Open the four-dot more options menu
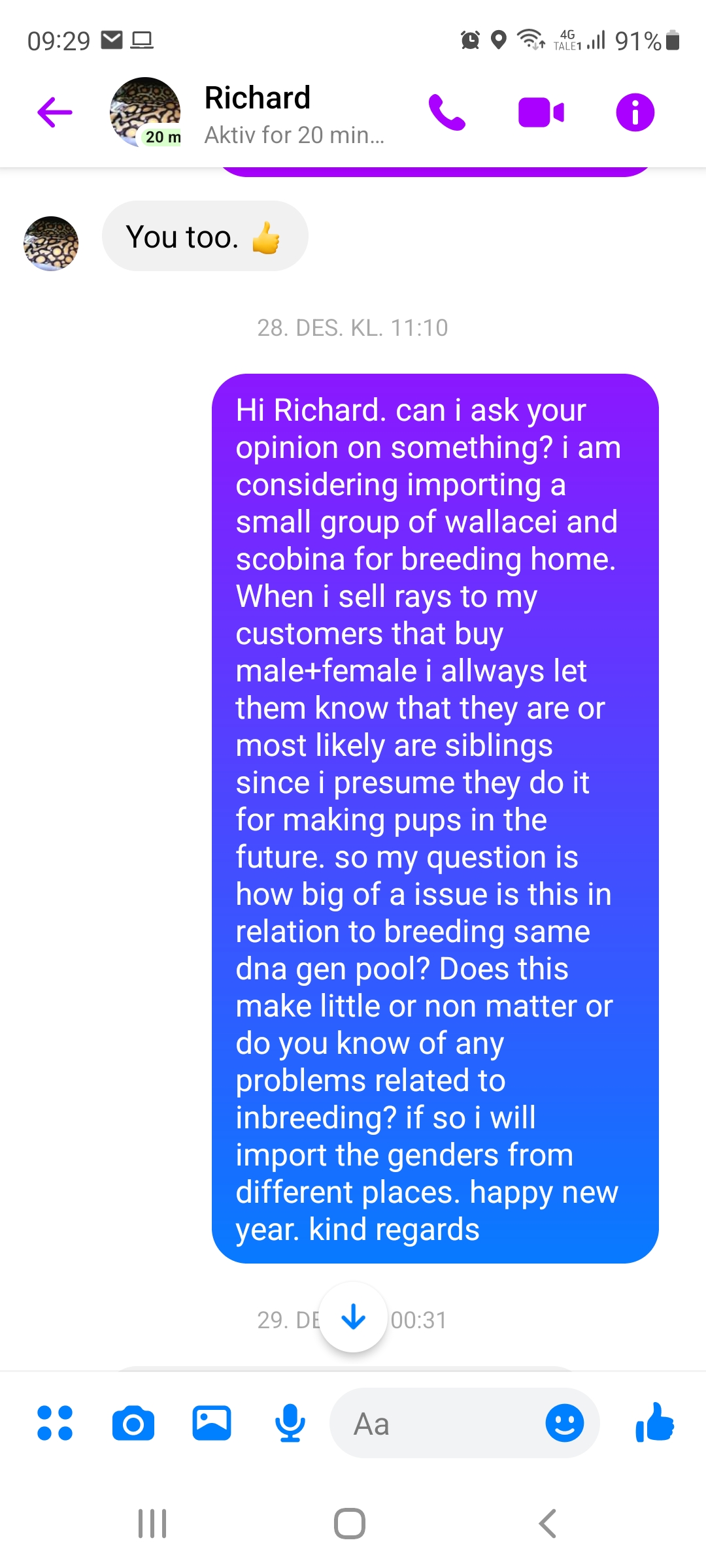706x1568 pixels. [55, 1423]
